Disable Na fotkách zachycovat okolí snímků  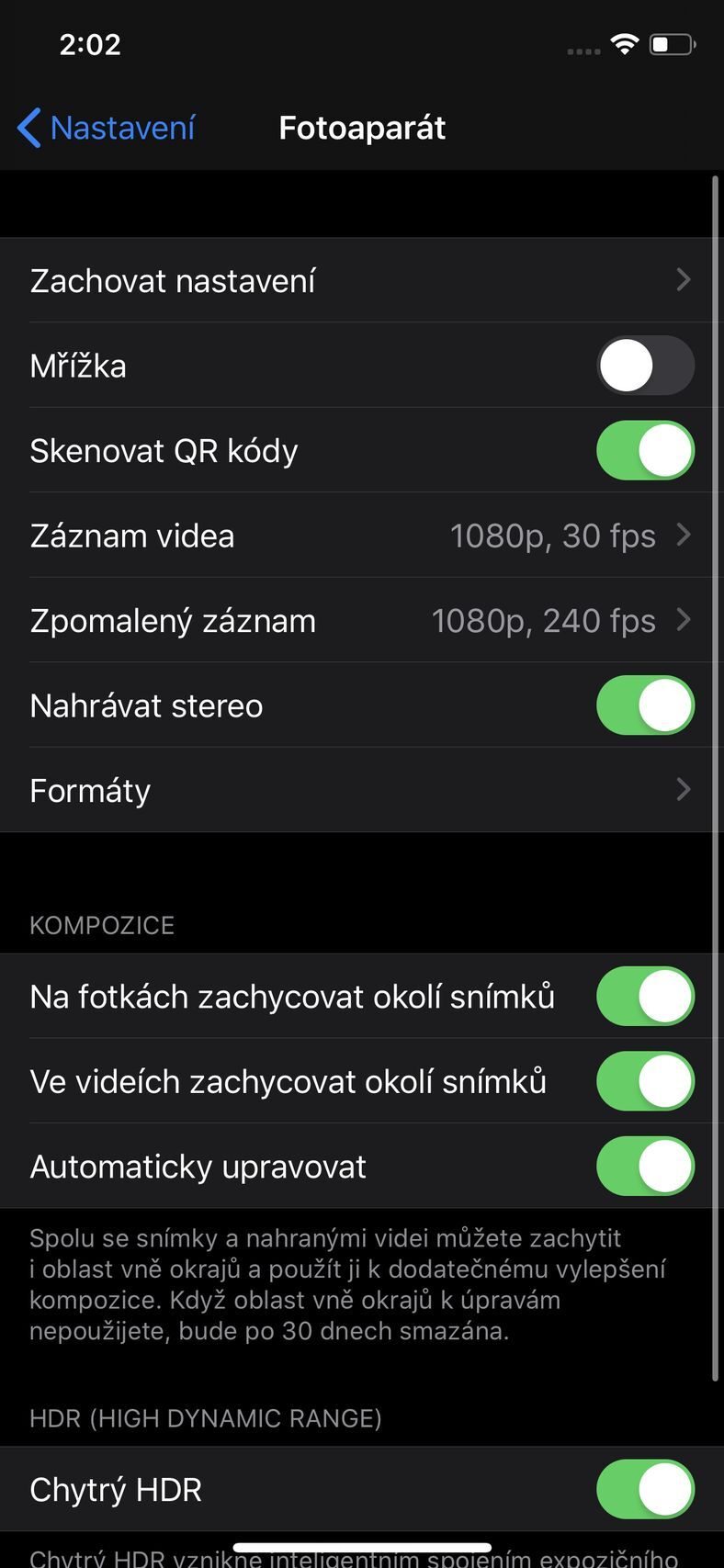tap(645, 996)
